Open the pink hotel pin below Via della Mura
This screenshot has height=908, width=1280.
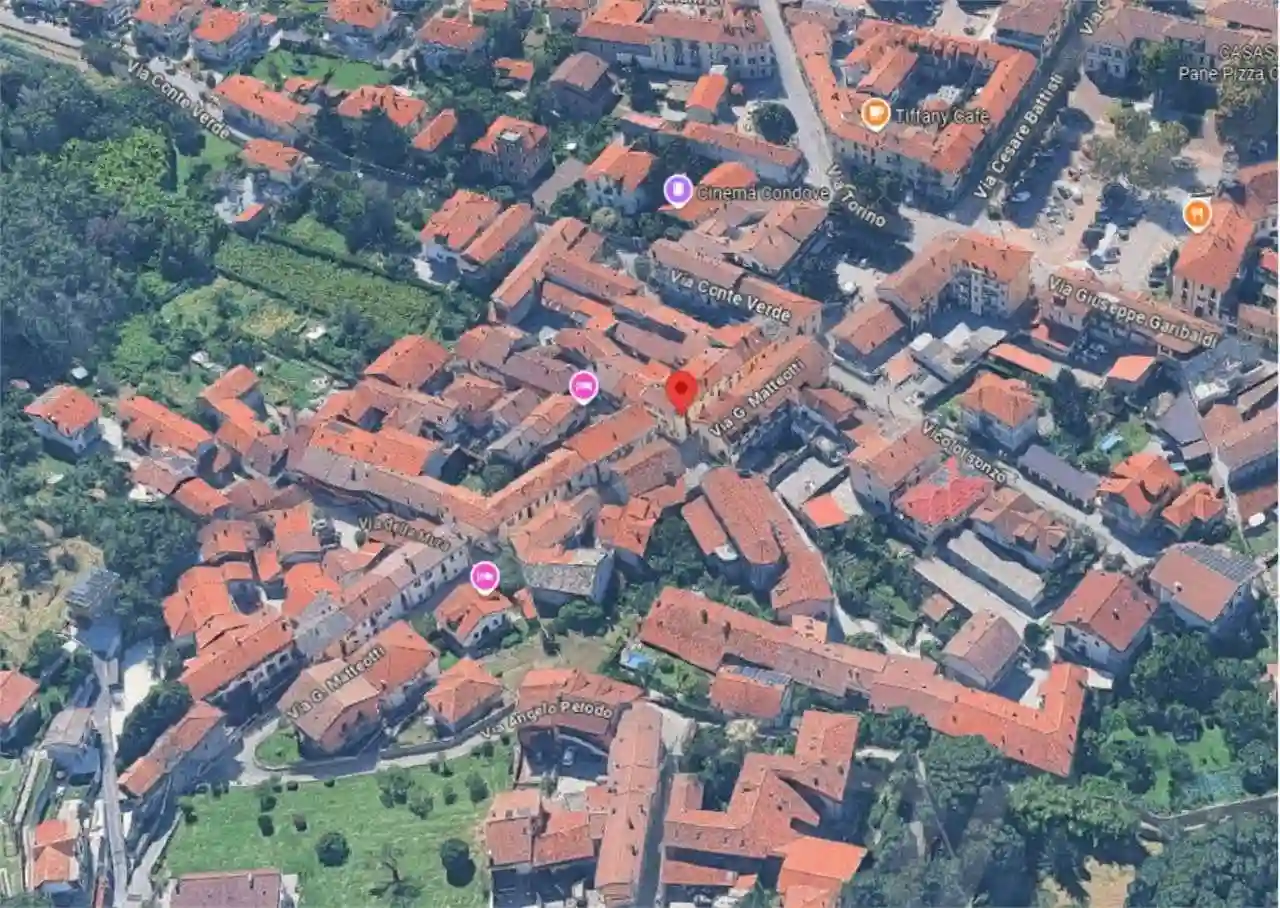485,577
